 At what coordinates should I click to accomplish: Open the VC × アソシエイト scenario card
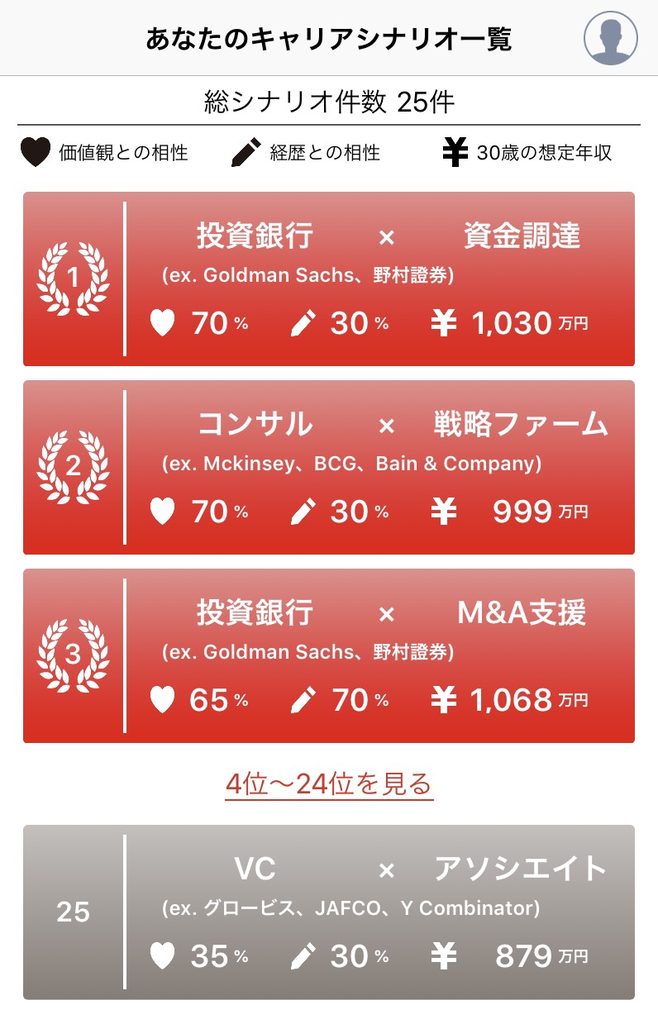(x=329, y=912)
